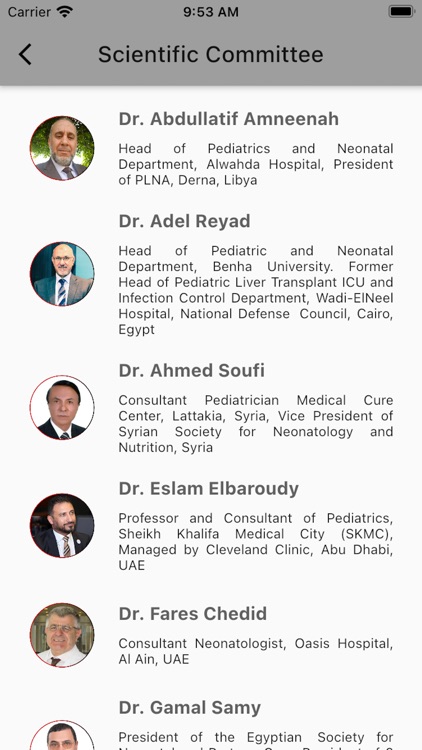Open Dr. Adel Reyad's entry
422x750 pixels.
tap(211, 274)
